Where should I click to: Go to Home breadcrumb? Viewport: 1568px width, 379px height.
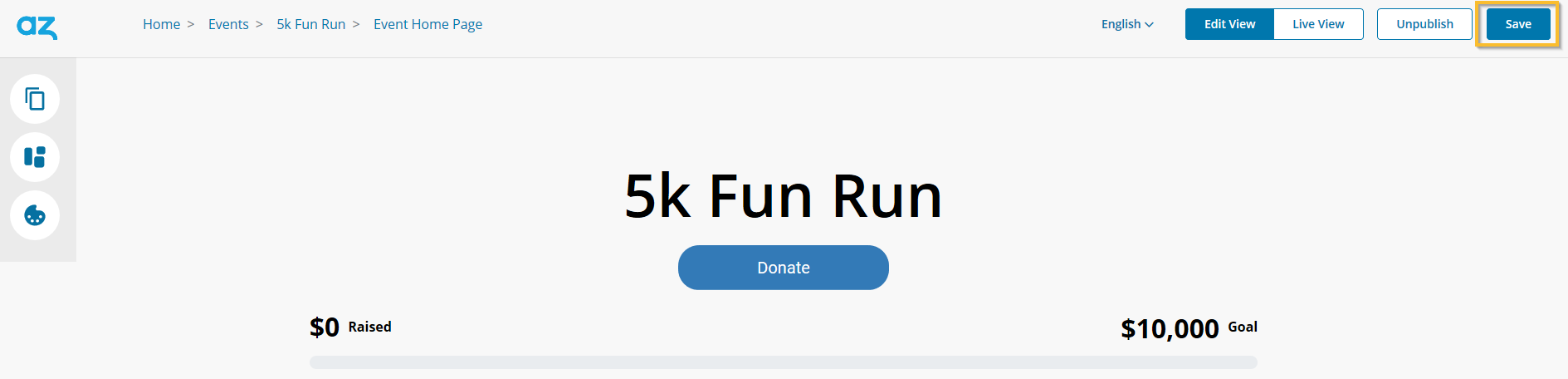tap(161, 24)
